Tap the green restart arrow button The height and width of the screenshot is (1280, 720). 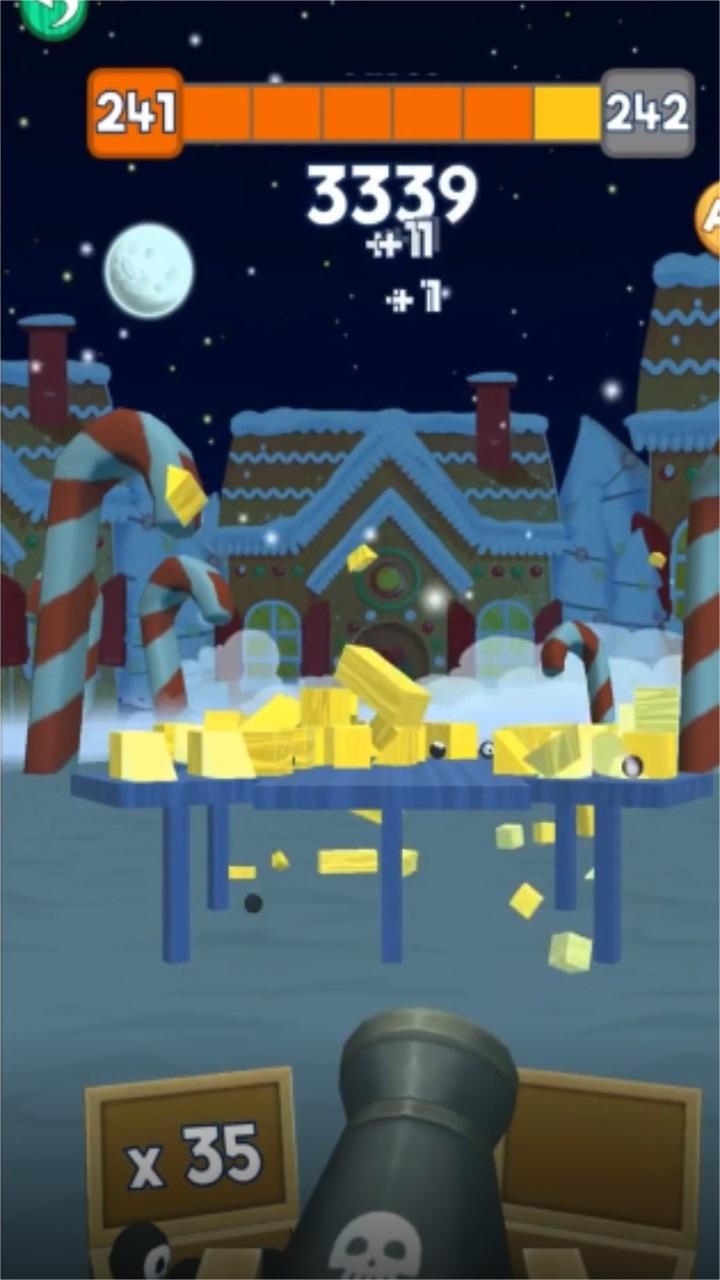[x=52, y=14]
